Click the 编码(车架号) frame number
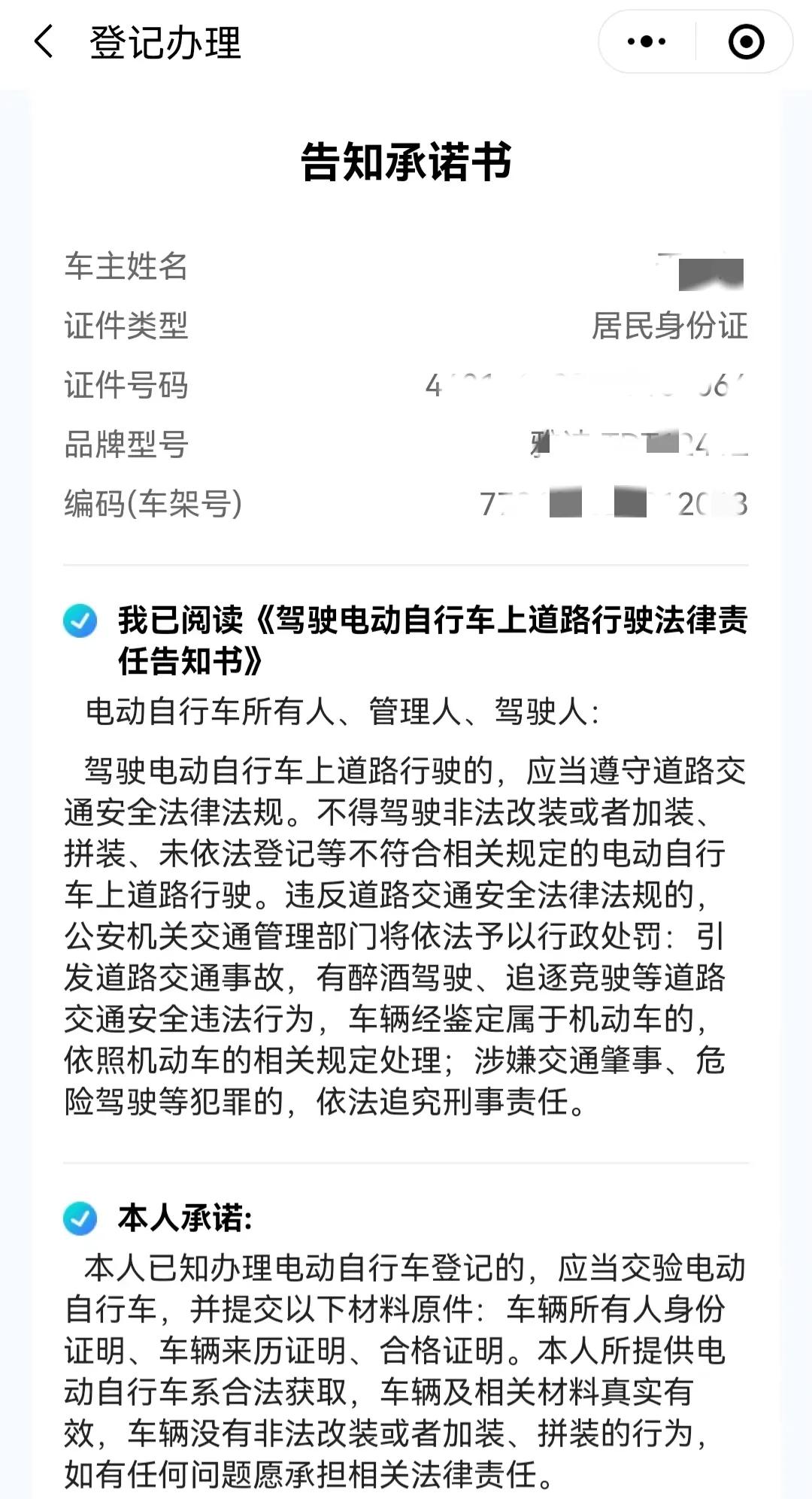The image size is (812, 1499). [x=609, y=504]
